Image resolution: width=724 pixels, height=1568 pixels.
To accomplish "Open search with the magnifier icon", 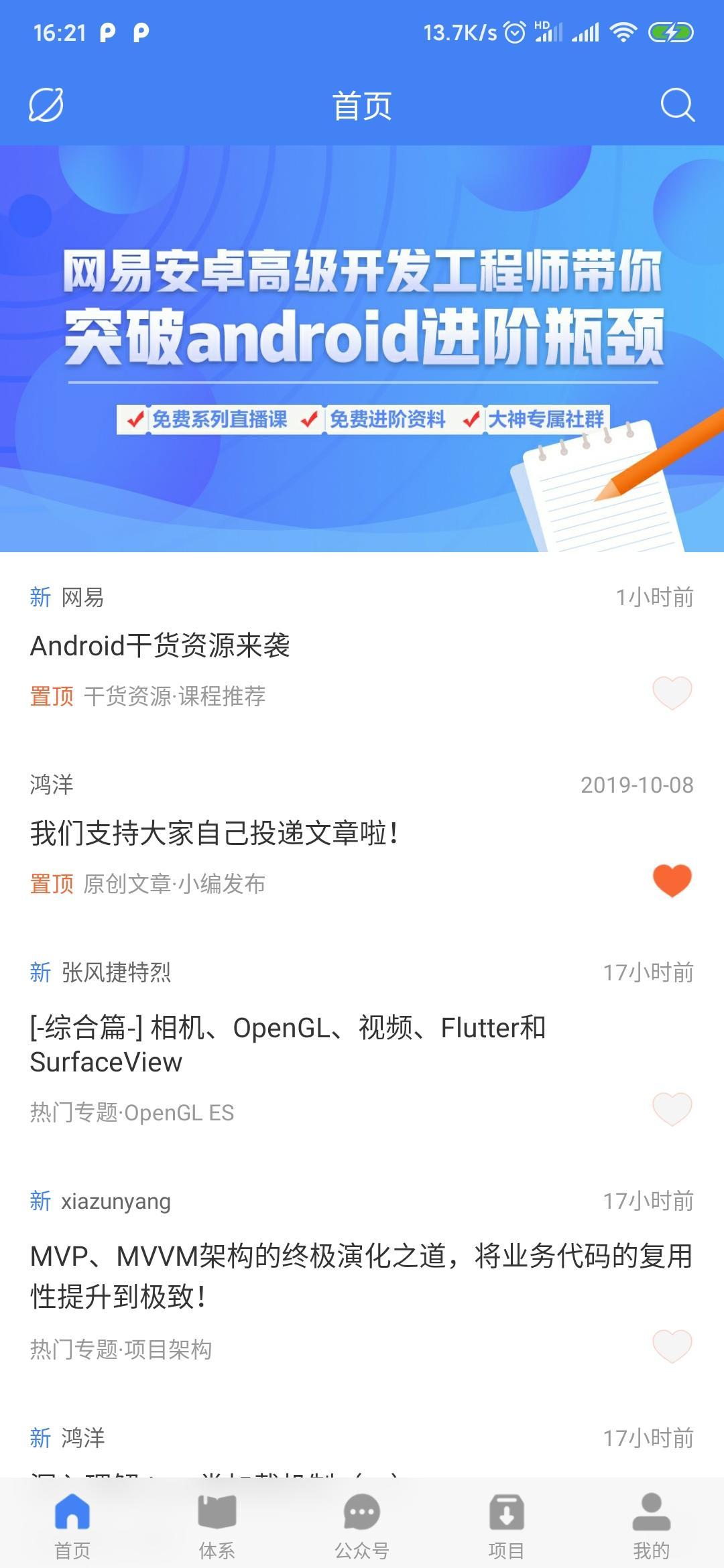I will (677, 106).
